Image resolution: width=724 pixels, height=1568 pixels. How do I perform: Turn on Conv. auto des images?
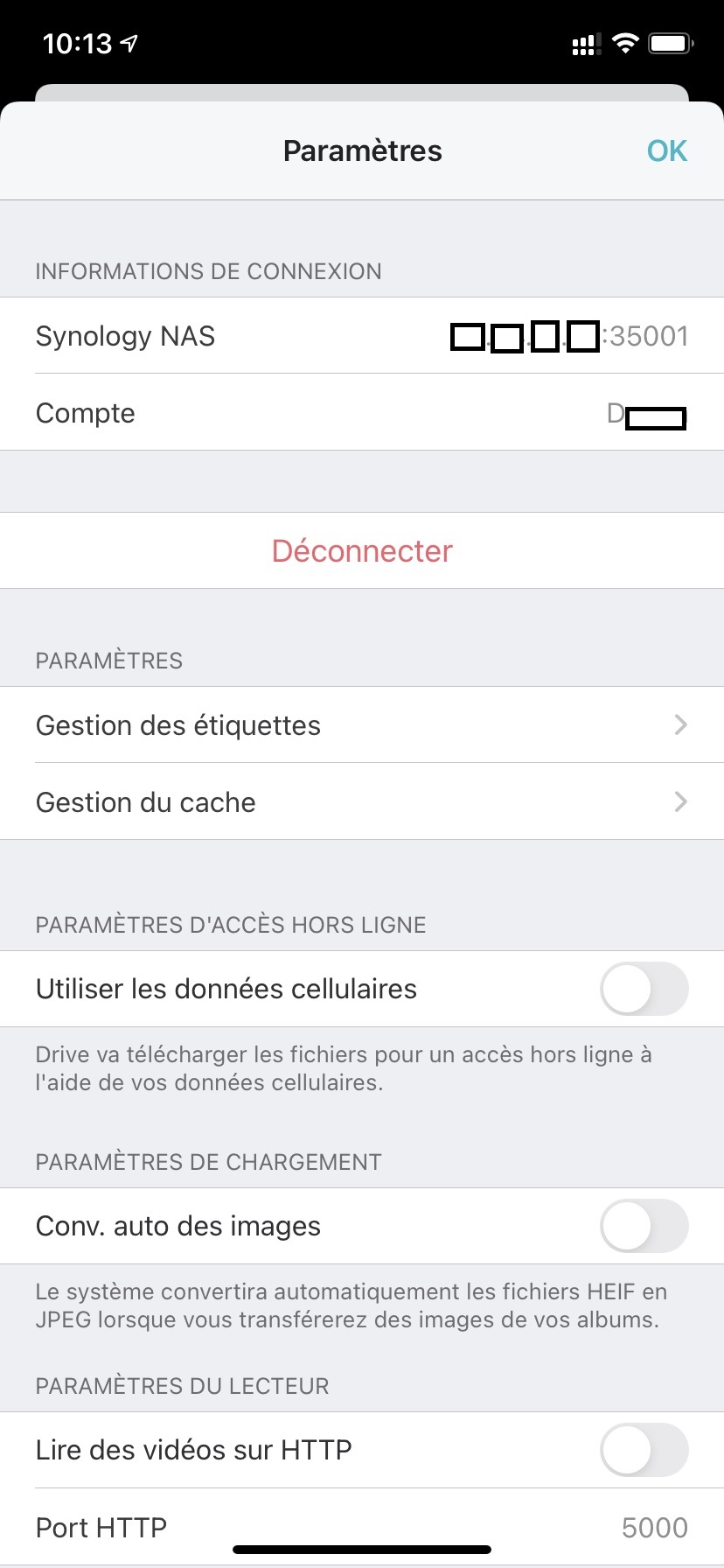tap(644, 1226)
